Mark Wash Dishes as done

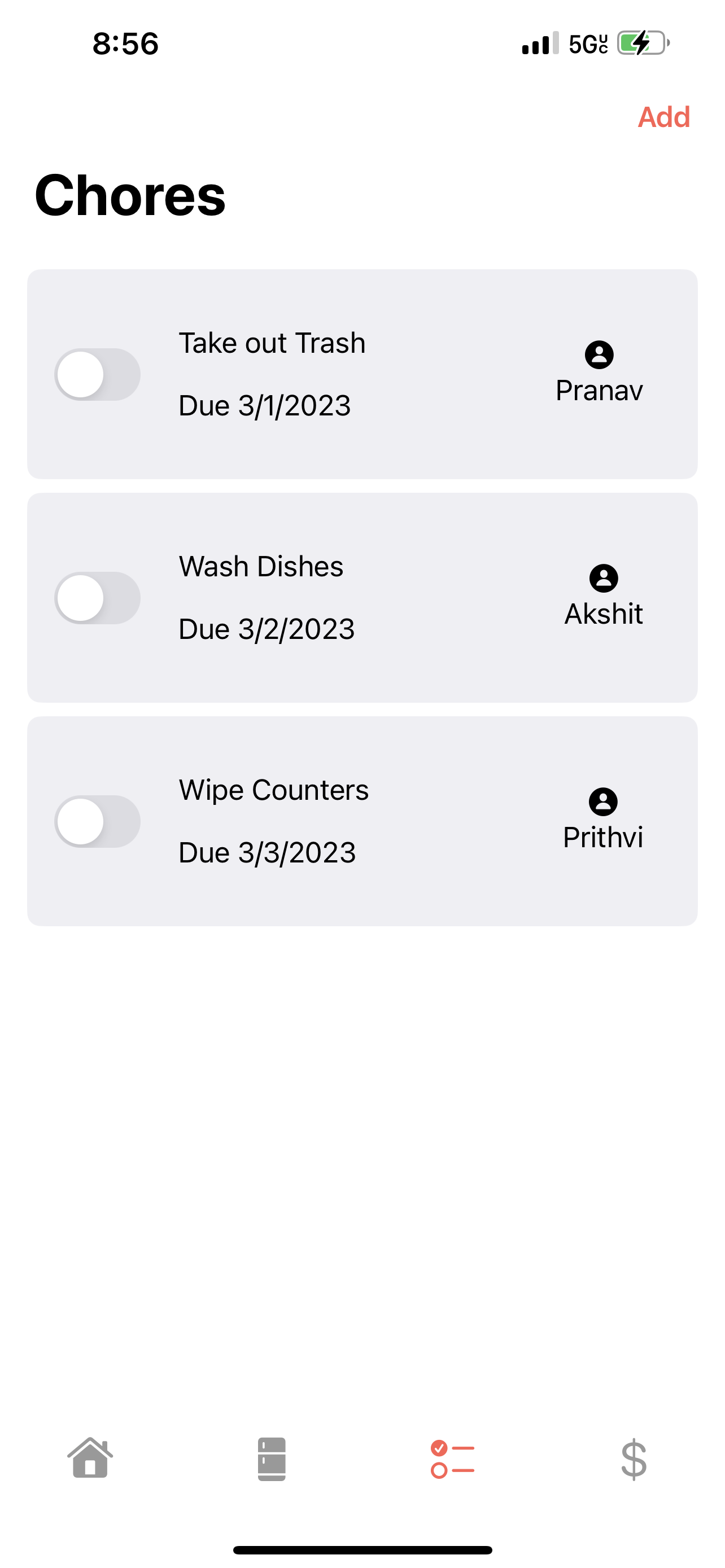pyautogui.click(x=97, y=598)
